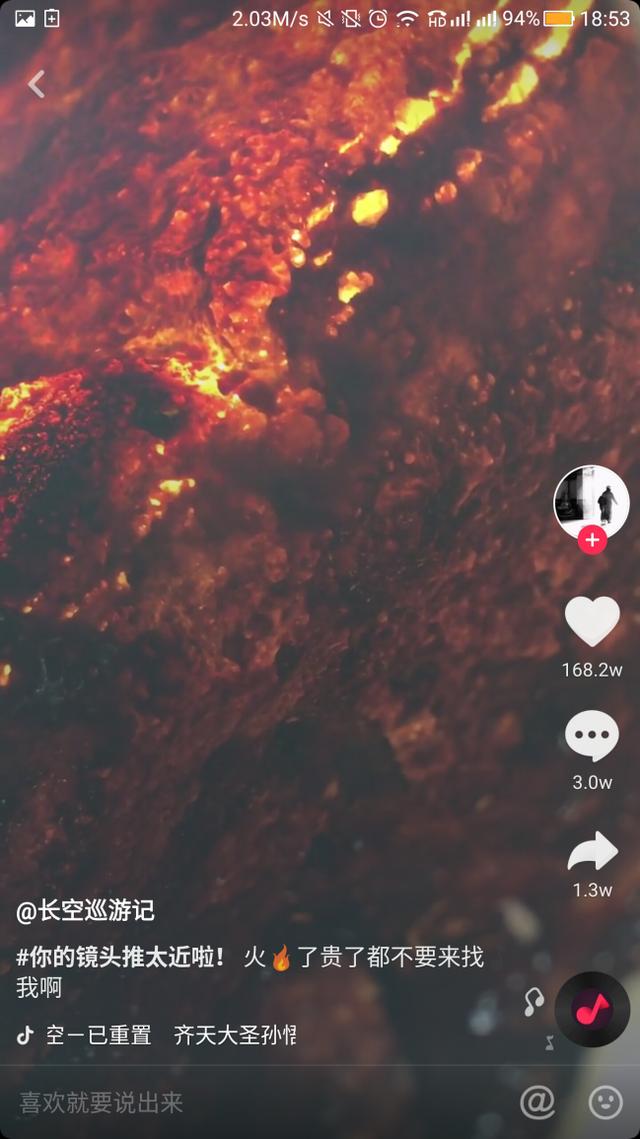Open the spinning music disc
This screenshot has width=640, height=1139.
coord(592,1009)
